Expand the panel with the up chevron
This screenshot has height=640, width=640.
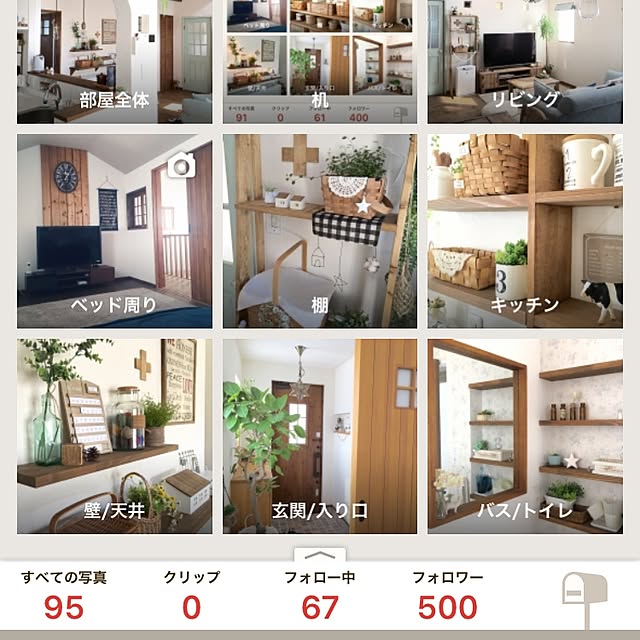[319, 555]
